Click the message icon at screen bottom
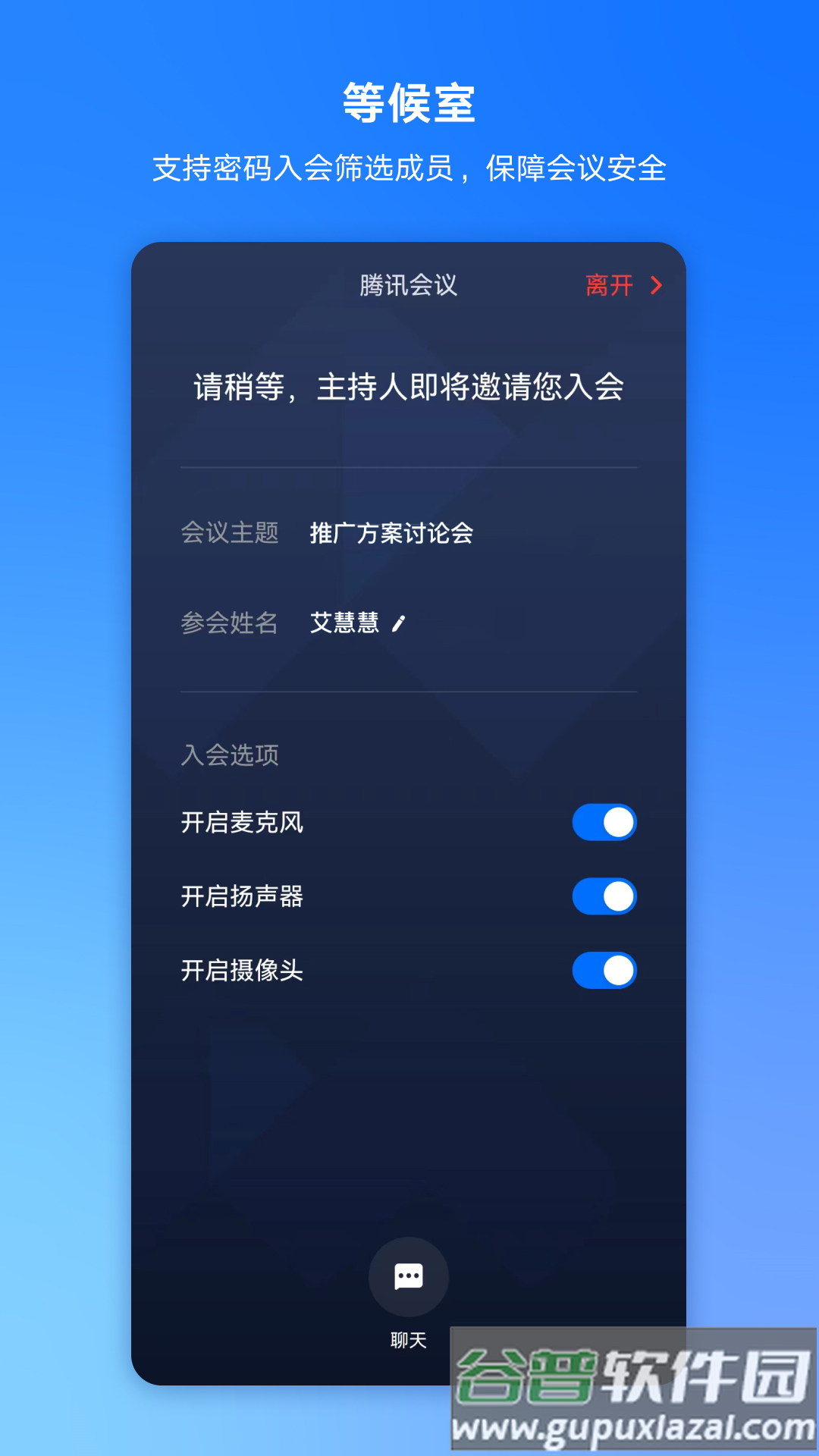 (408, 1277)
